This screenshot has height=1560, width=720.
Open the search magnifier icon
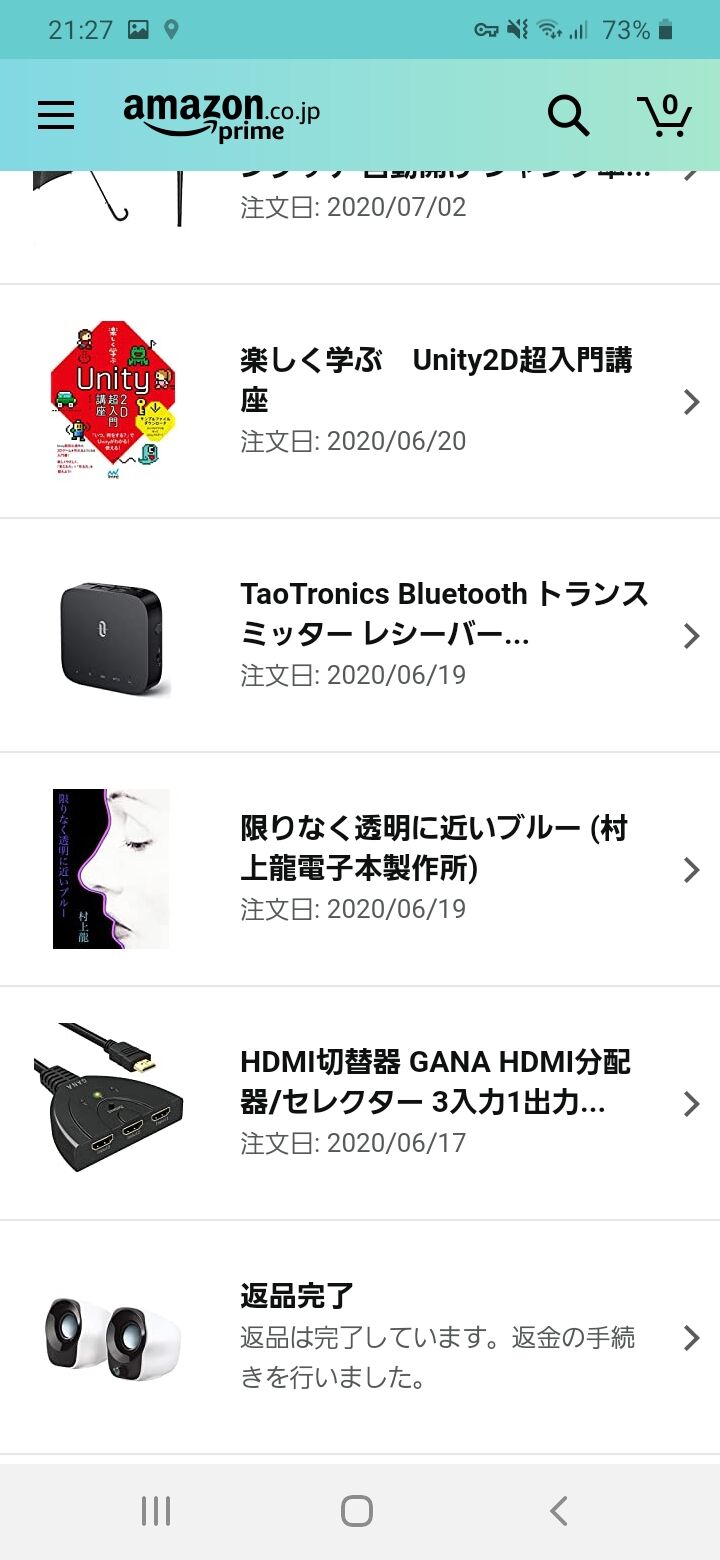(x=568, y=116)
